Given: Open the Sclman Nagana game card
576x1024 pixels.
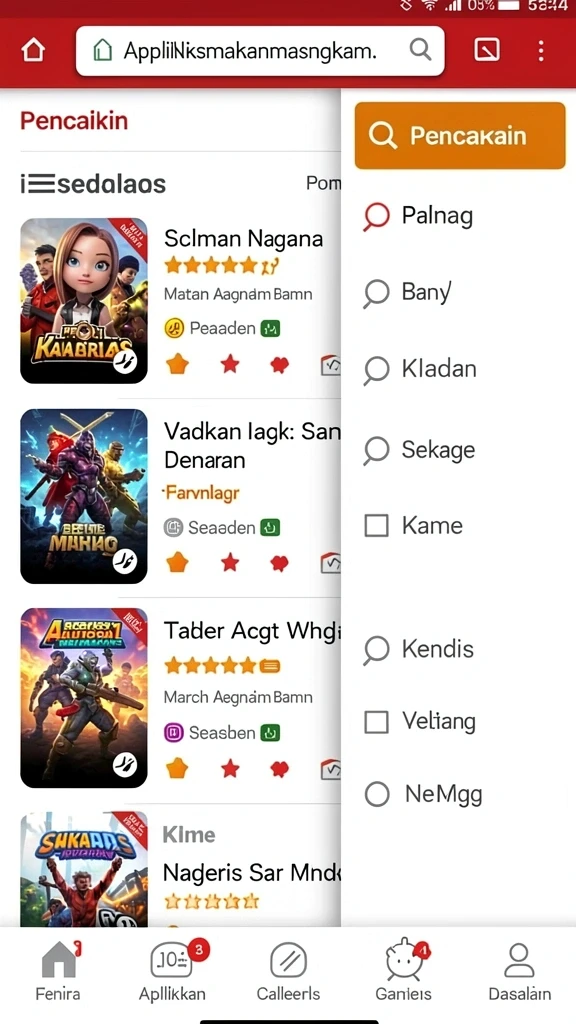Looking at the screenshot, I should pyautogui.click(x=180, y=300).
